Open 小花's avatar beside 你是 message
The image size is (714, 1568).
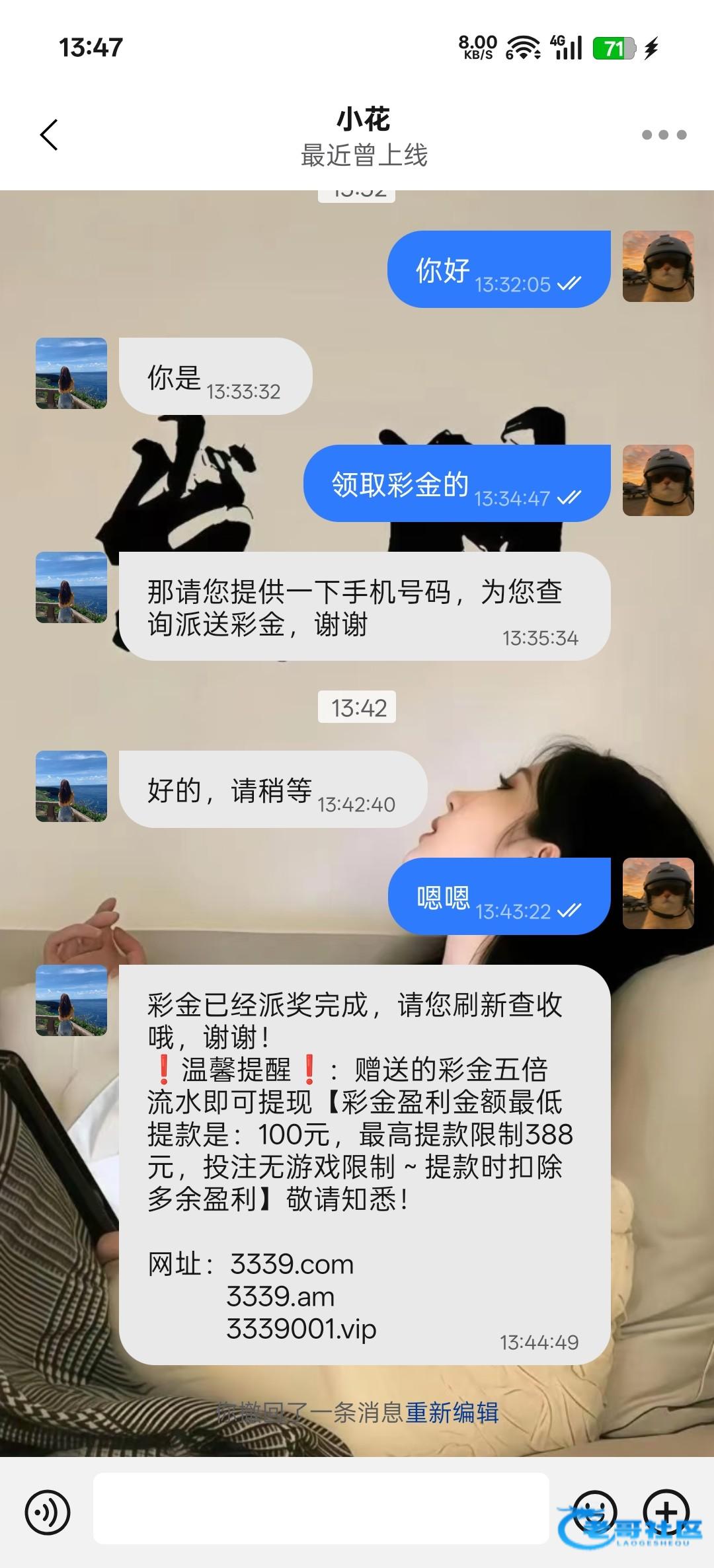[x=71, y=373]
